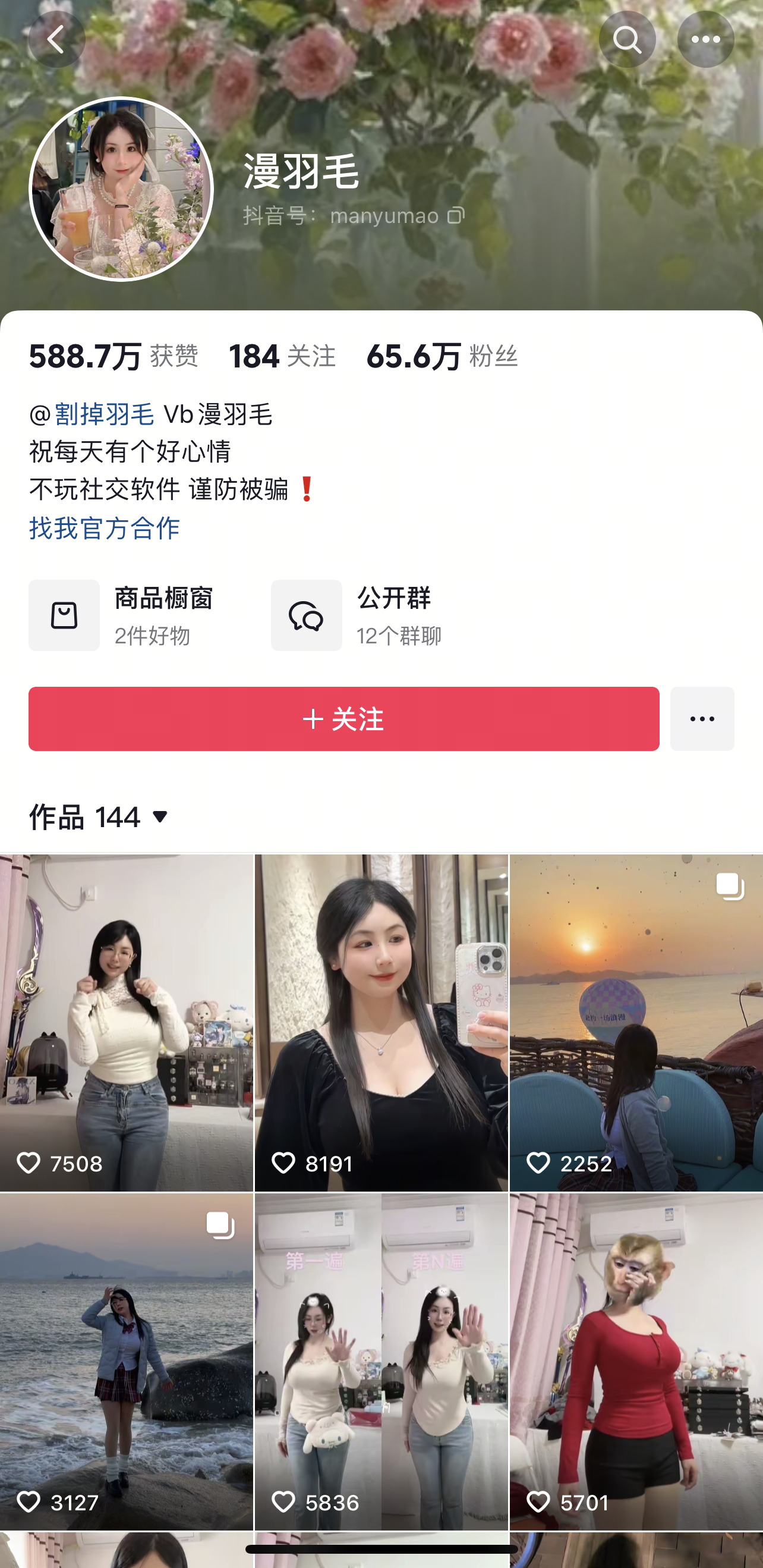Tap the 找我官方合作 link
Viewport: 763px width, 1568px height.
[105, 528]
